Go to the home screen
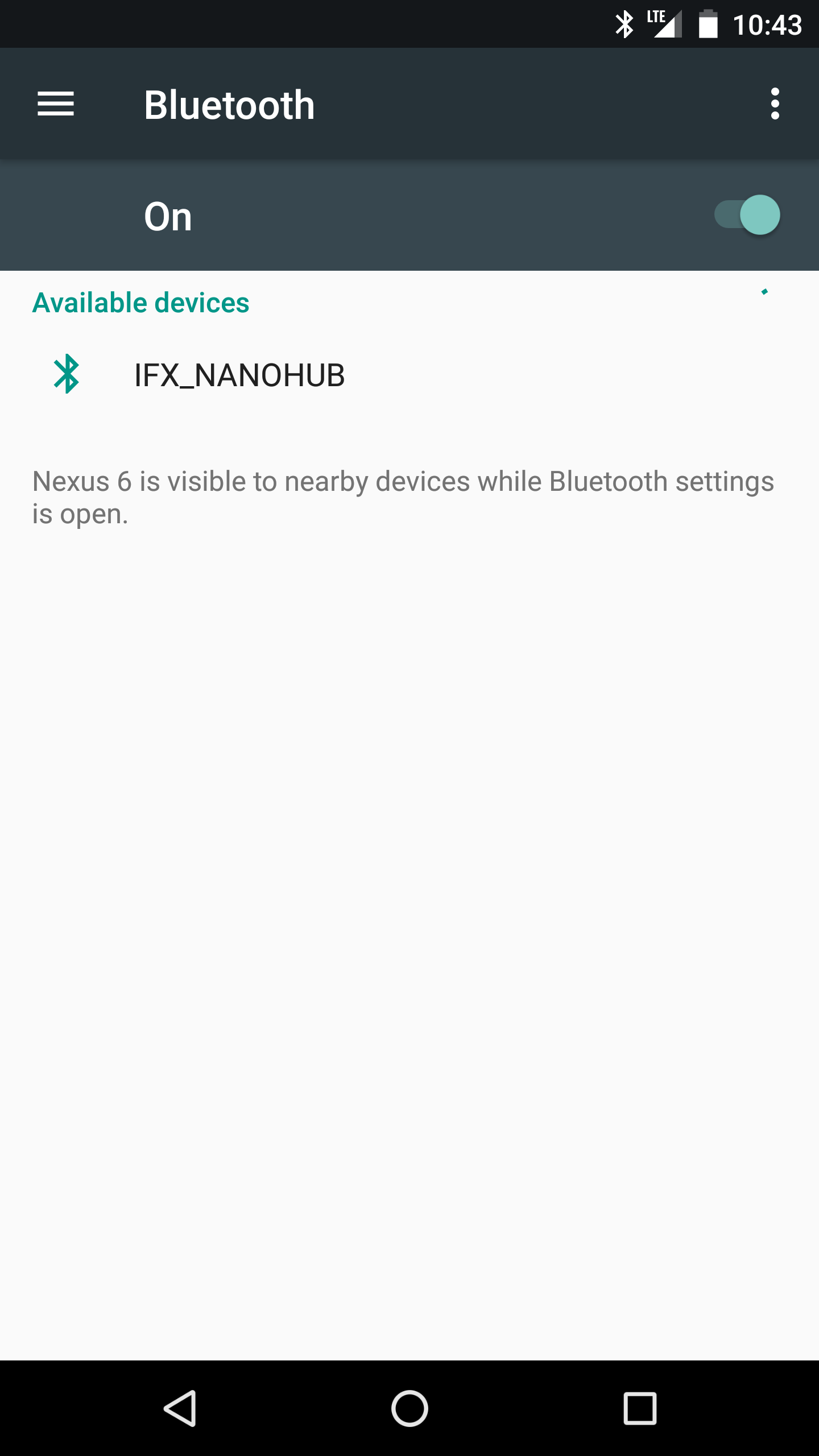819x1456 pixels. [x=409, y=1408]
